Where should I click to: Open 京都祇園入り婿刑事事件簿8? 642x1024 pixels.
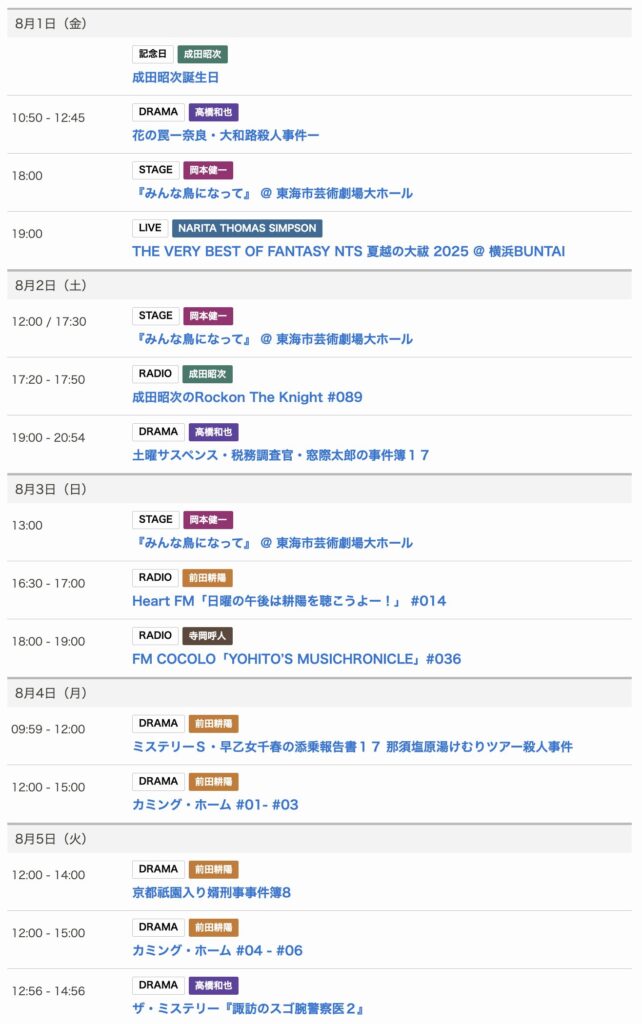pyautogui.click(x=211, y=893)
